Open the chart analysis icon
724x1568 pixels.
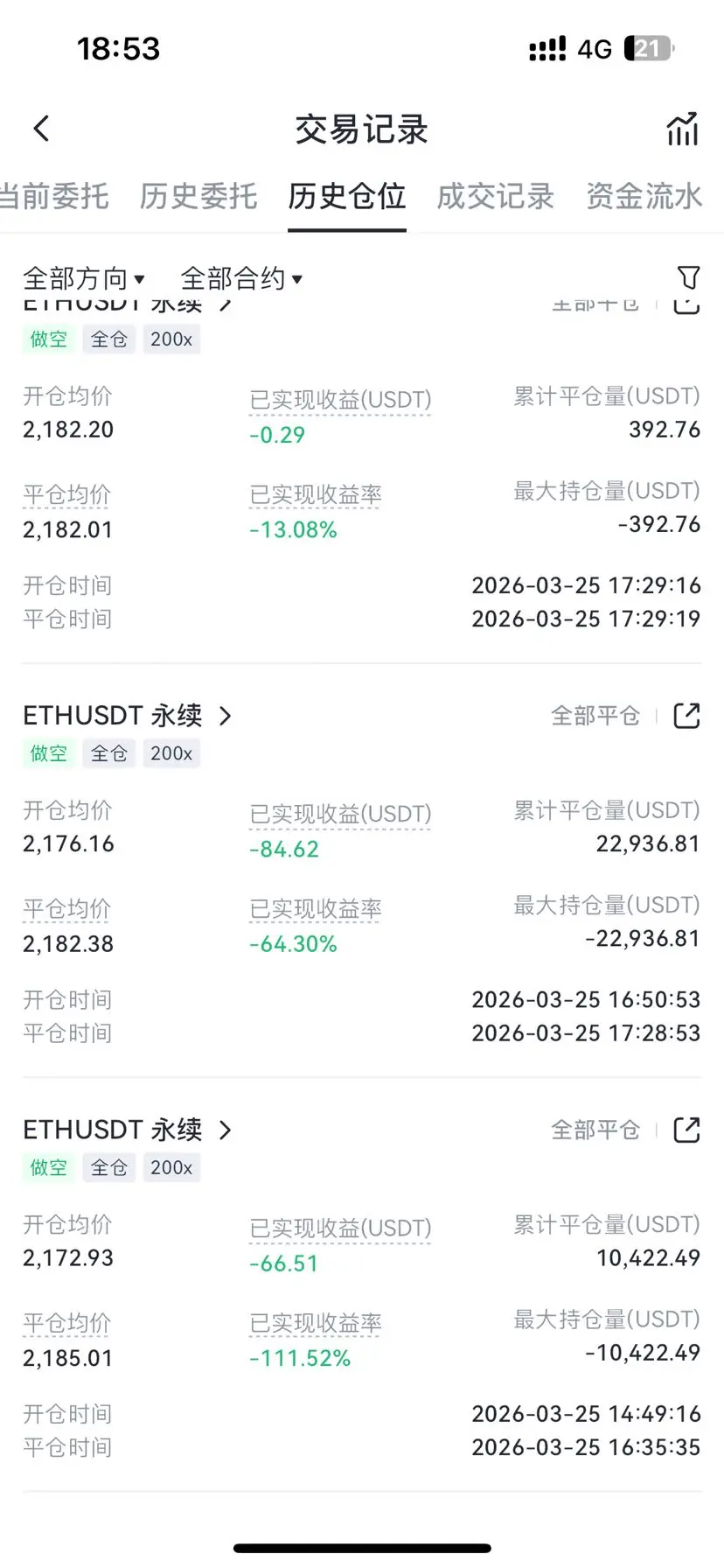(682, 129)
